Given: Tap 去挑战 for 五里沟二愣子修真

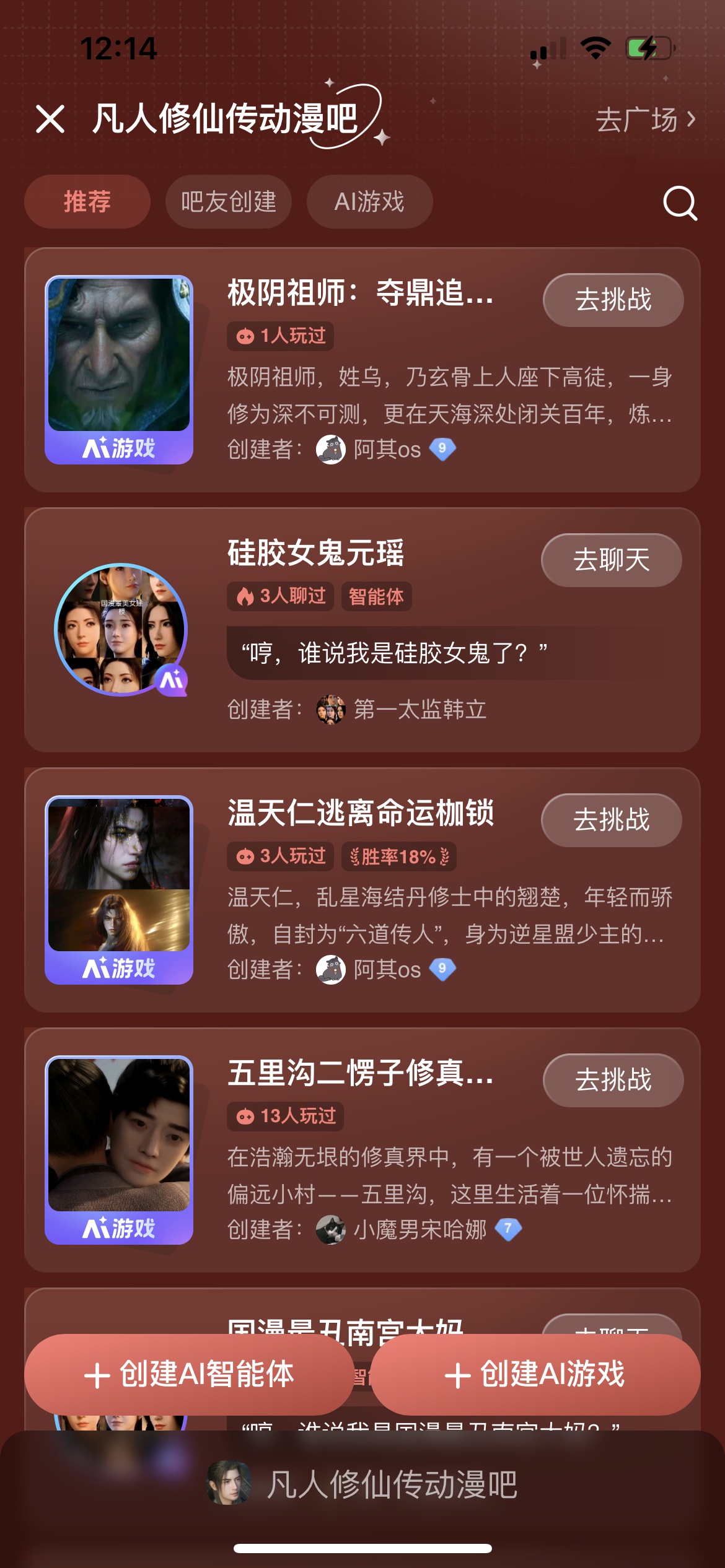Looking at the screenshot, I should (613, 1080).
